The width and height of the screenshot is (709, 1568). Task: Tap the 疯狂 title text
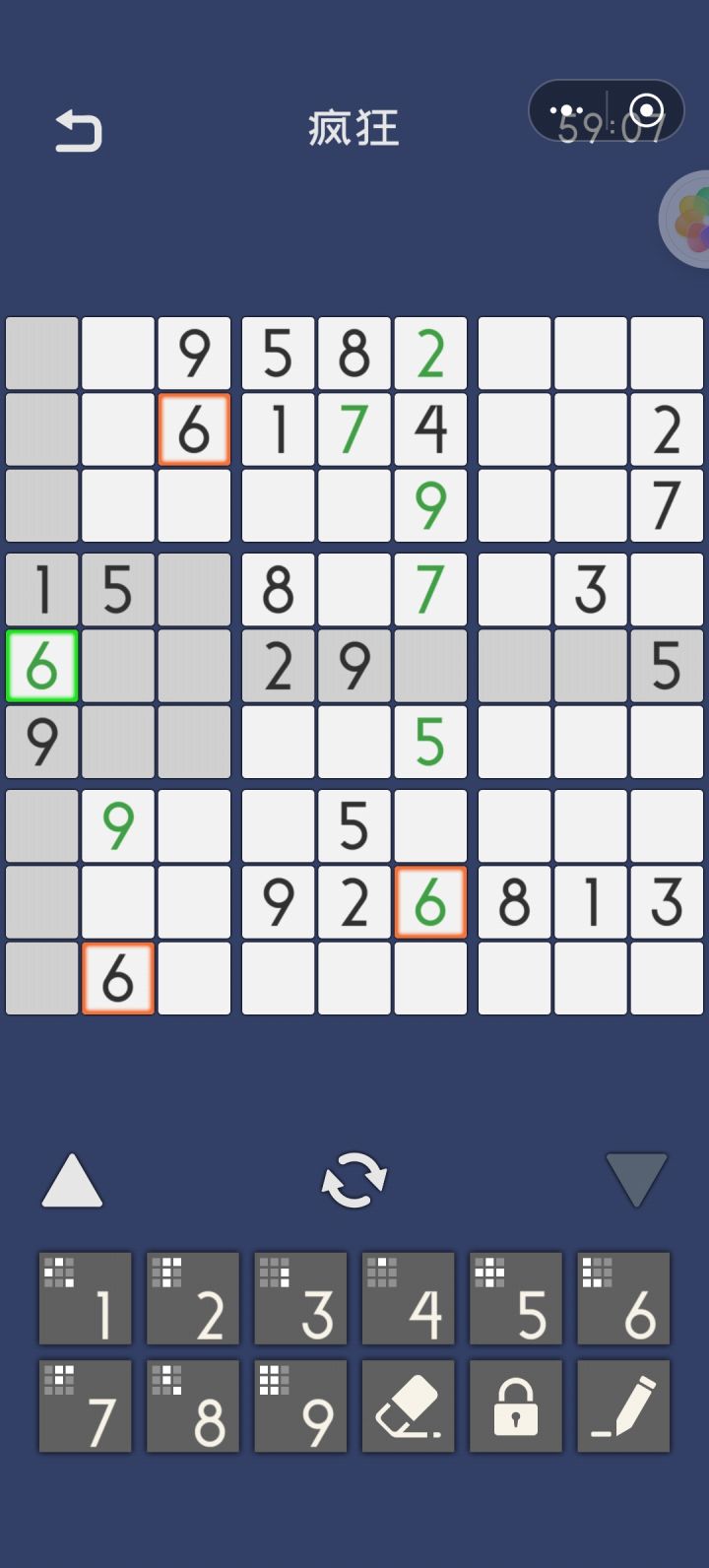click(354, 129)
